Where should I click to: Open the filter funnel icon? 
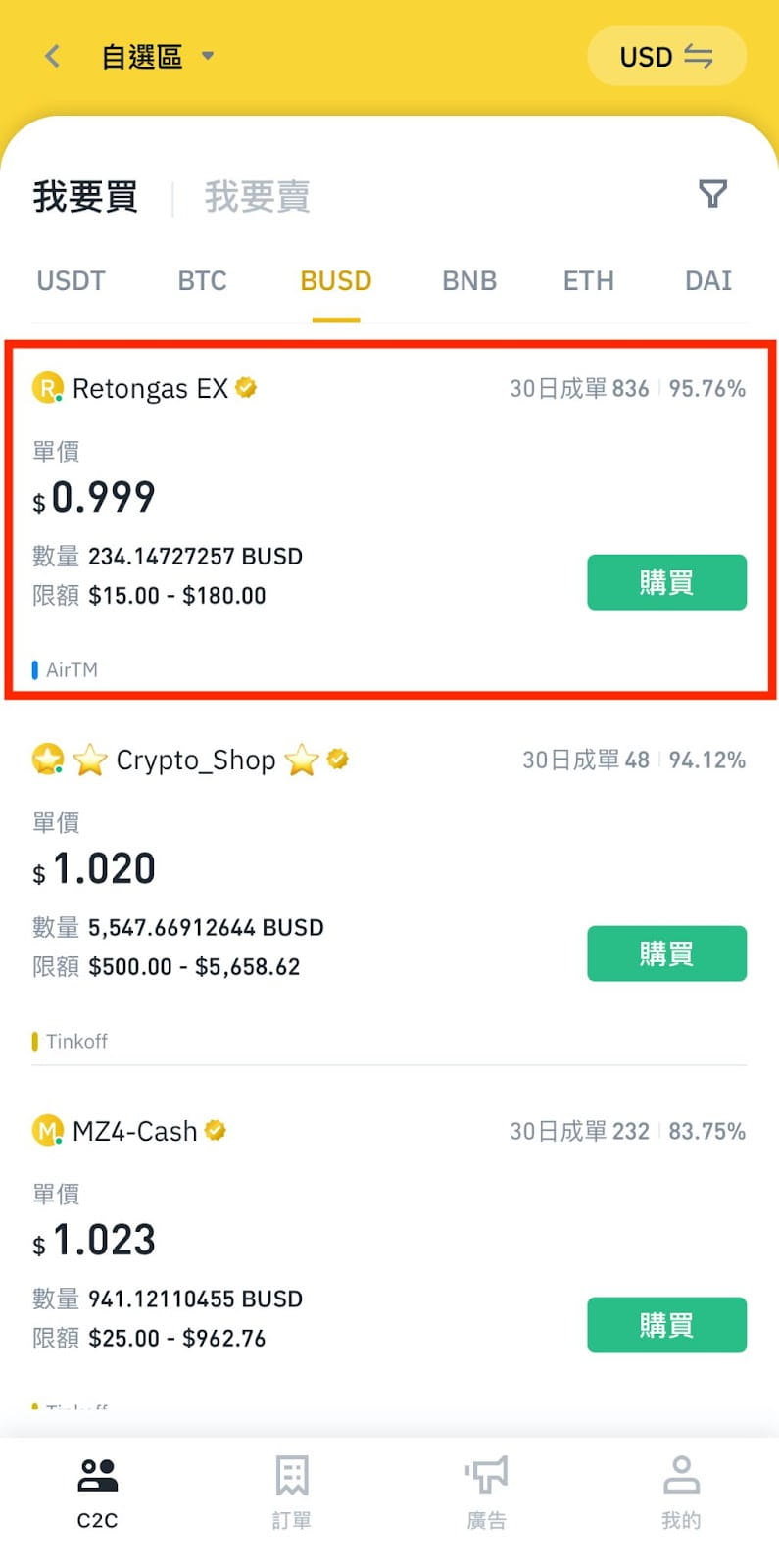[x=712, y=194]
